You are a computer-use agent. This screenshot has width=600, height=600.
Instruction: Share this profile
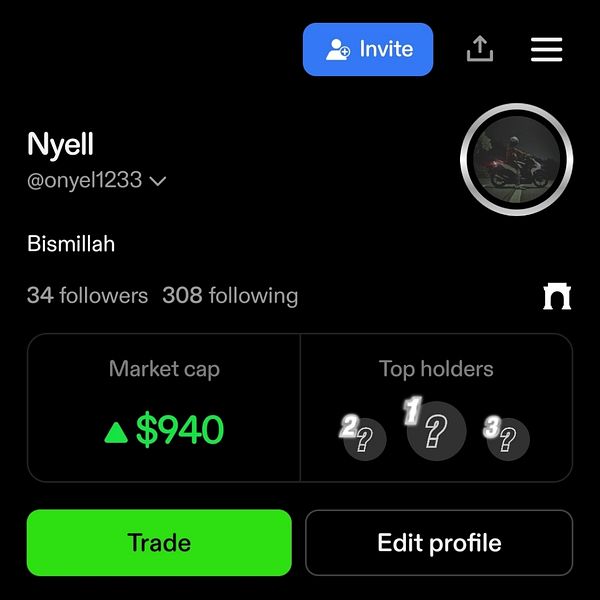tap(480, 49)
